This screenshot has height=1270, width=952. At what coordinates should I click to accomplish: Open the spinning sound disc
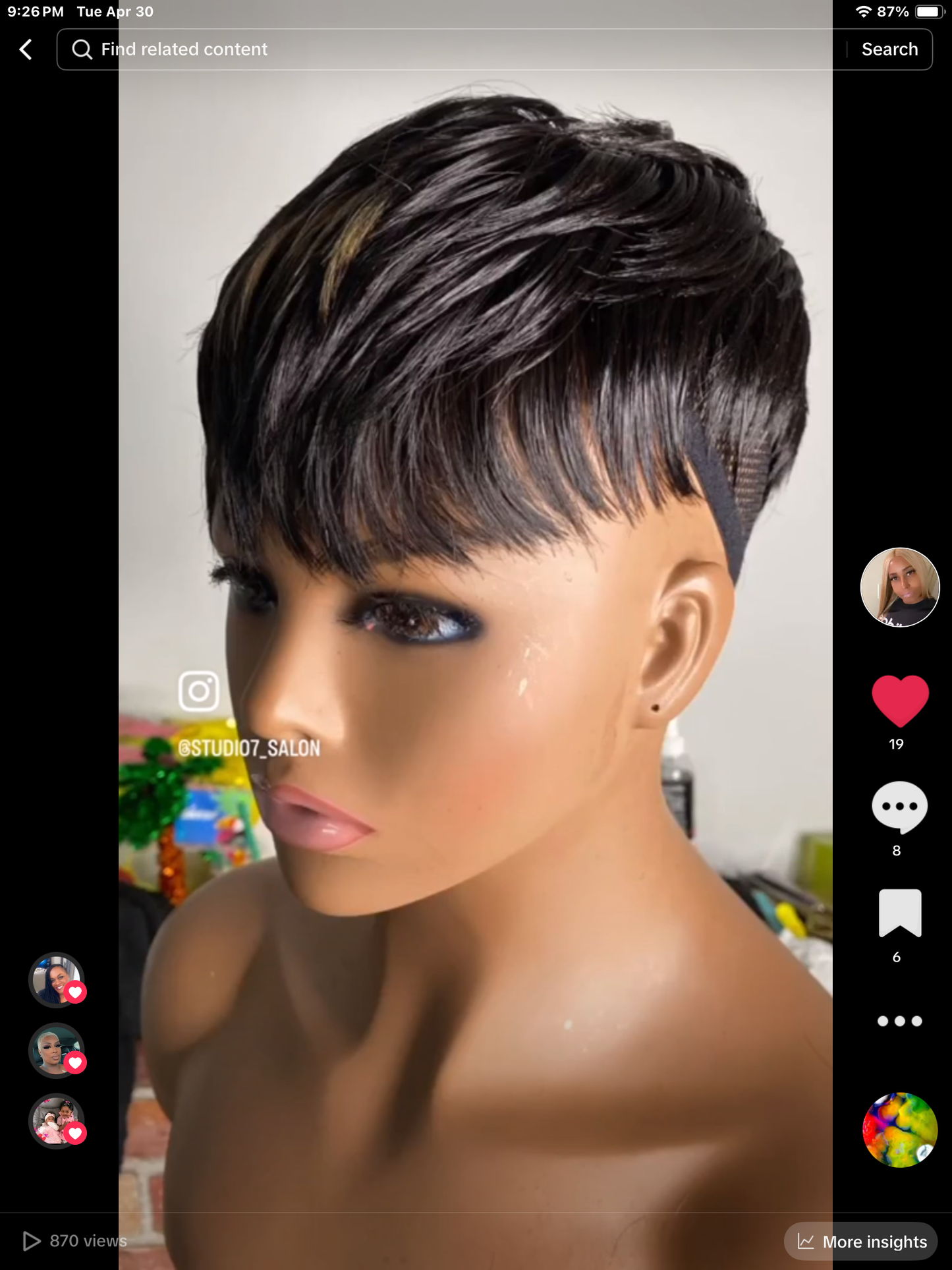899,1130
